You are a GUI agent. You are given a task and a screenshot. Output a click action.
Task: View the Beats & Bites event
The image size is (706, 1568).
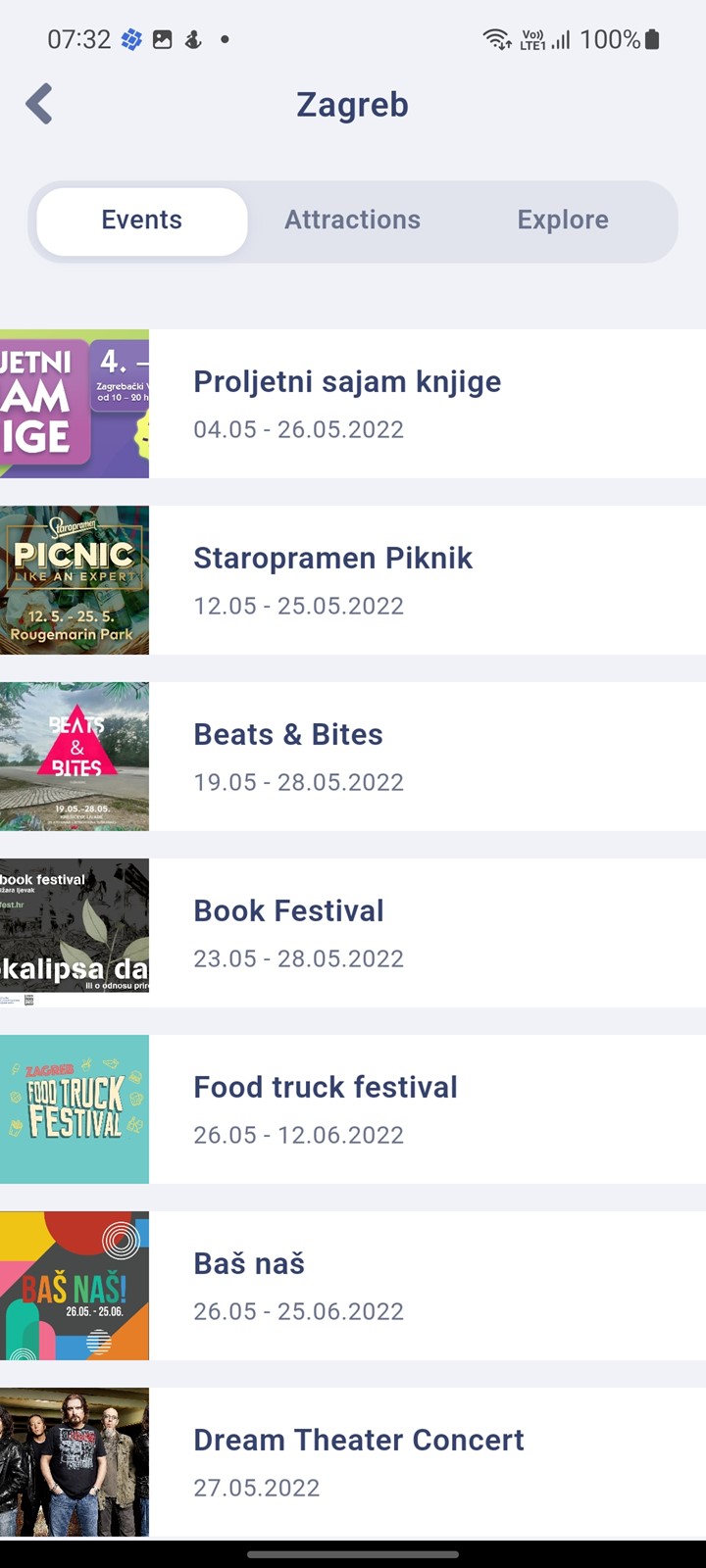pos(353,757)
